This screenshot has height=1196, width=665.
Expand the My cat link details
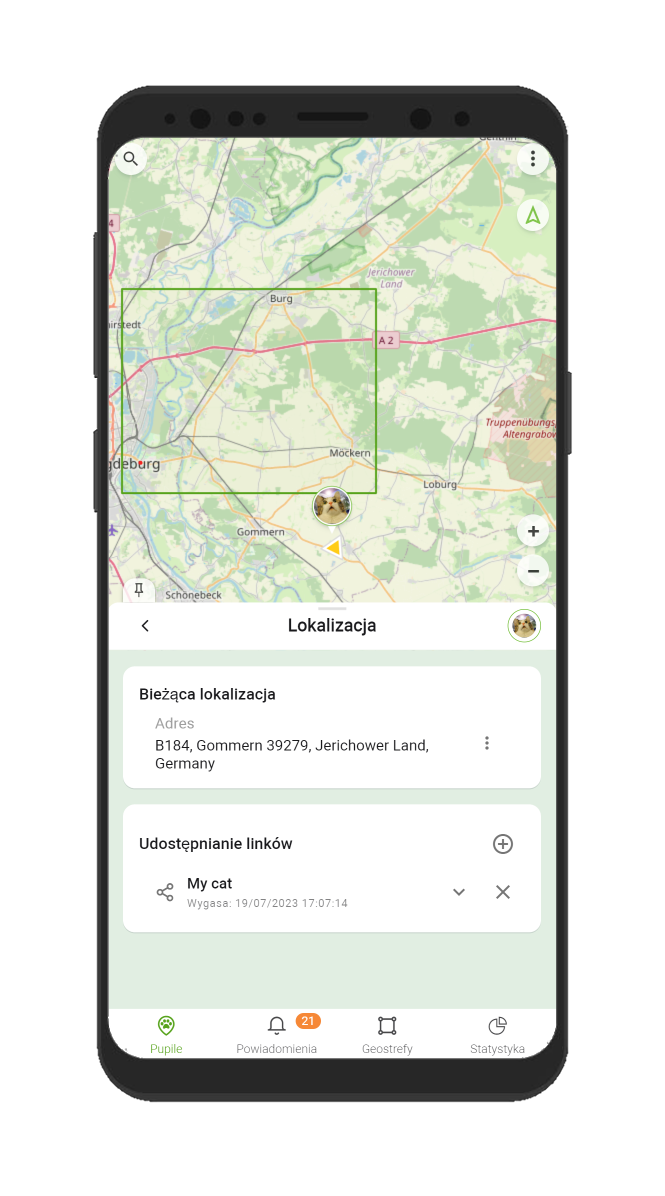coord(459,892)
